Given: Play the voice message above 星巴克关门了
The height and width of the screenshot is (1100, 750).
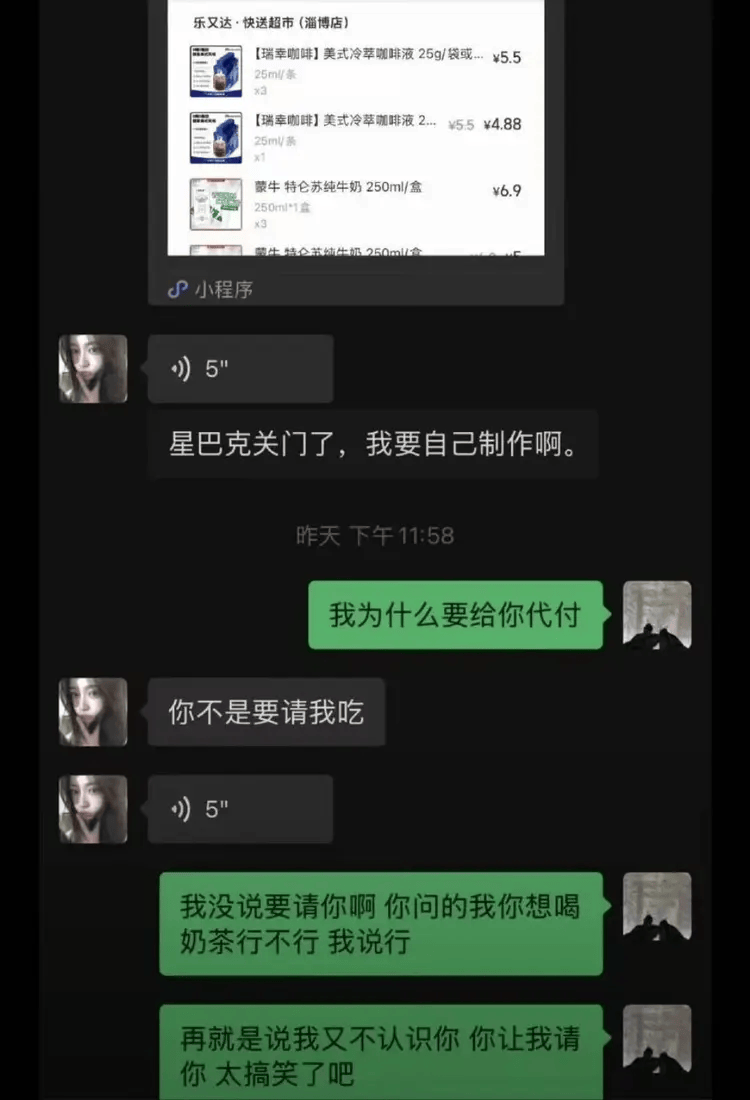Looking at the screenshot, I should point(240,369).
